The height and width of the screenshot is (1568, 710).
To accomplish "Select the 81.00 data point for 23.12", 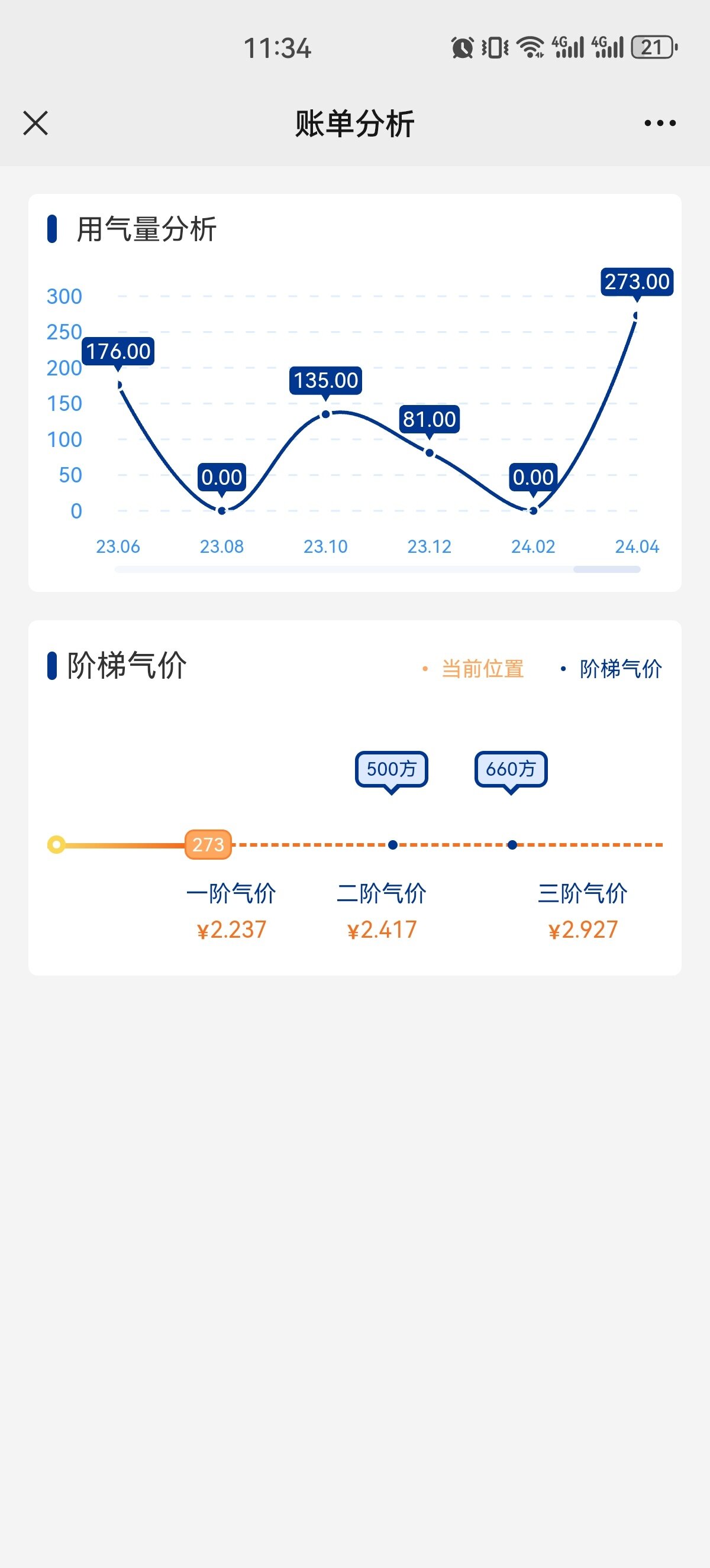I will pyautogui.click(x=430, y=453).
